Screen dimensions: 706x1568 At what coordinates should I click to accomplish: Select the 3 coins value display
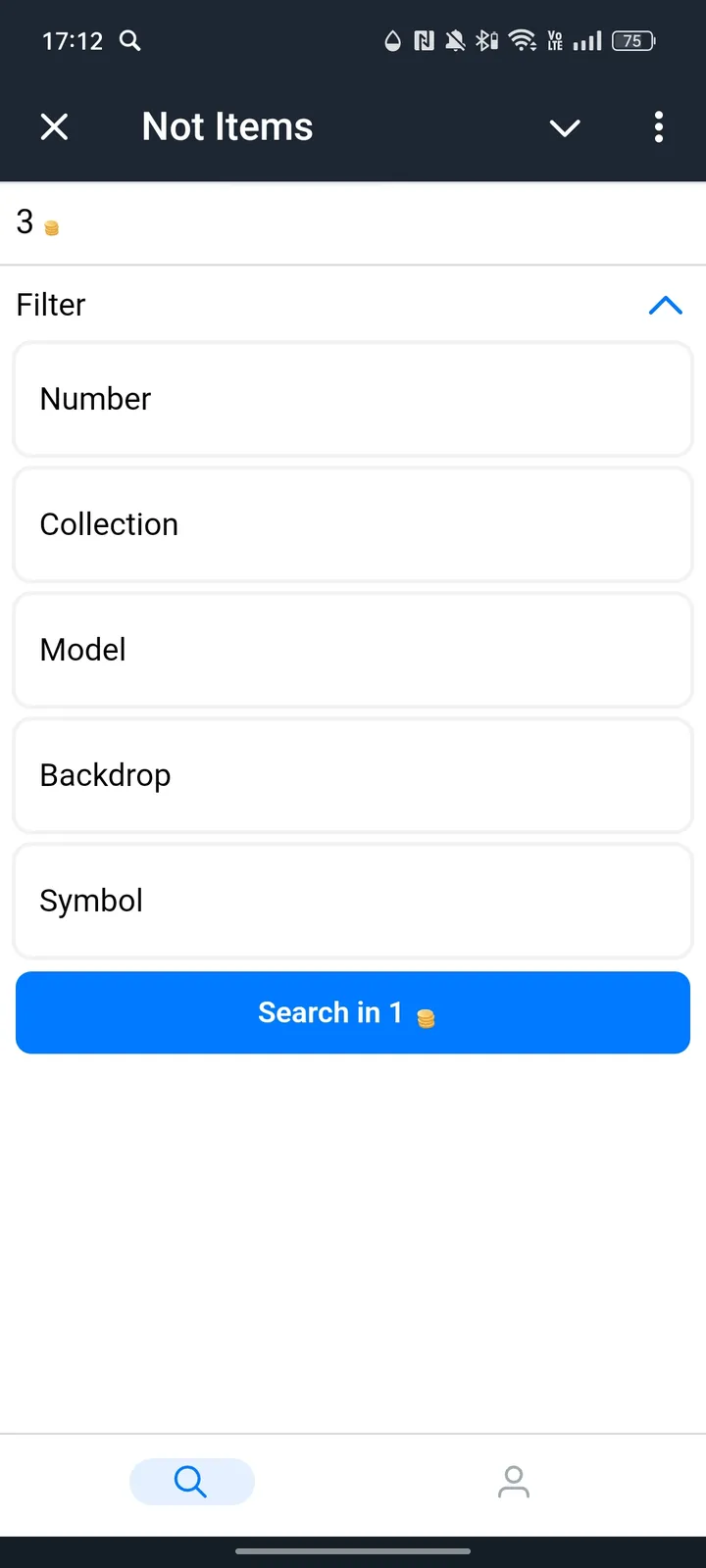[37, 223]
